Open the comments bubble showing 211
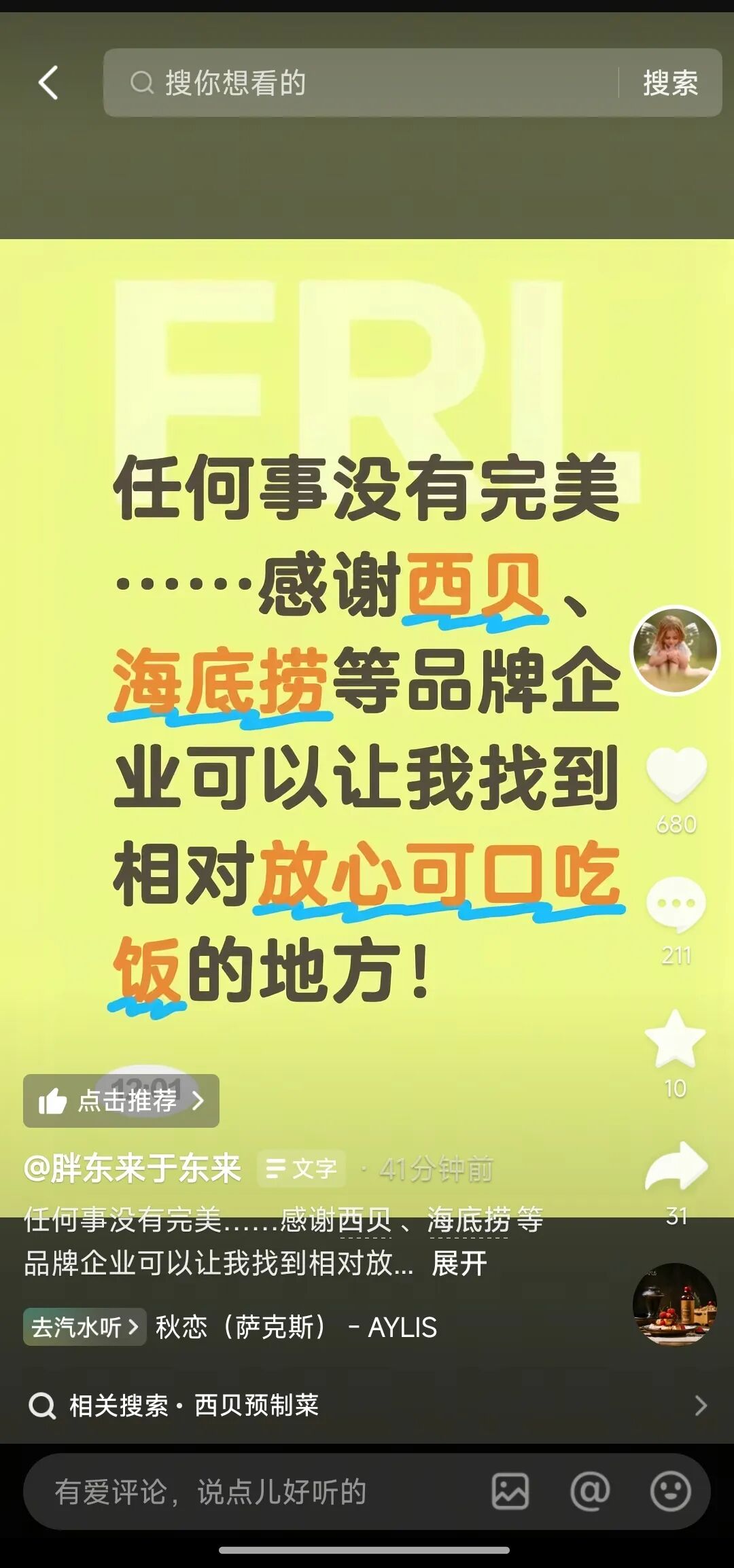The height and width of the screenshot is (1568, 734). pyautogui.click(x=676, y=905)
